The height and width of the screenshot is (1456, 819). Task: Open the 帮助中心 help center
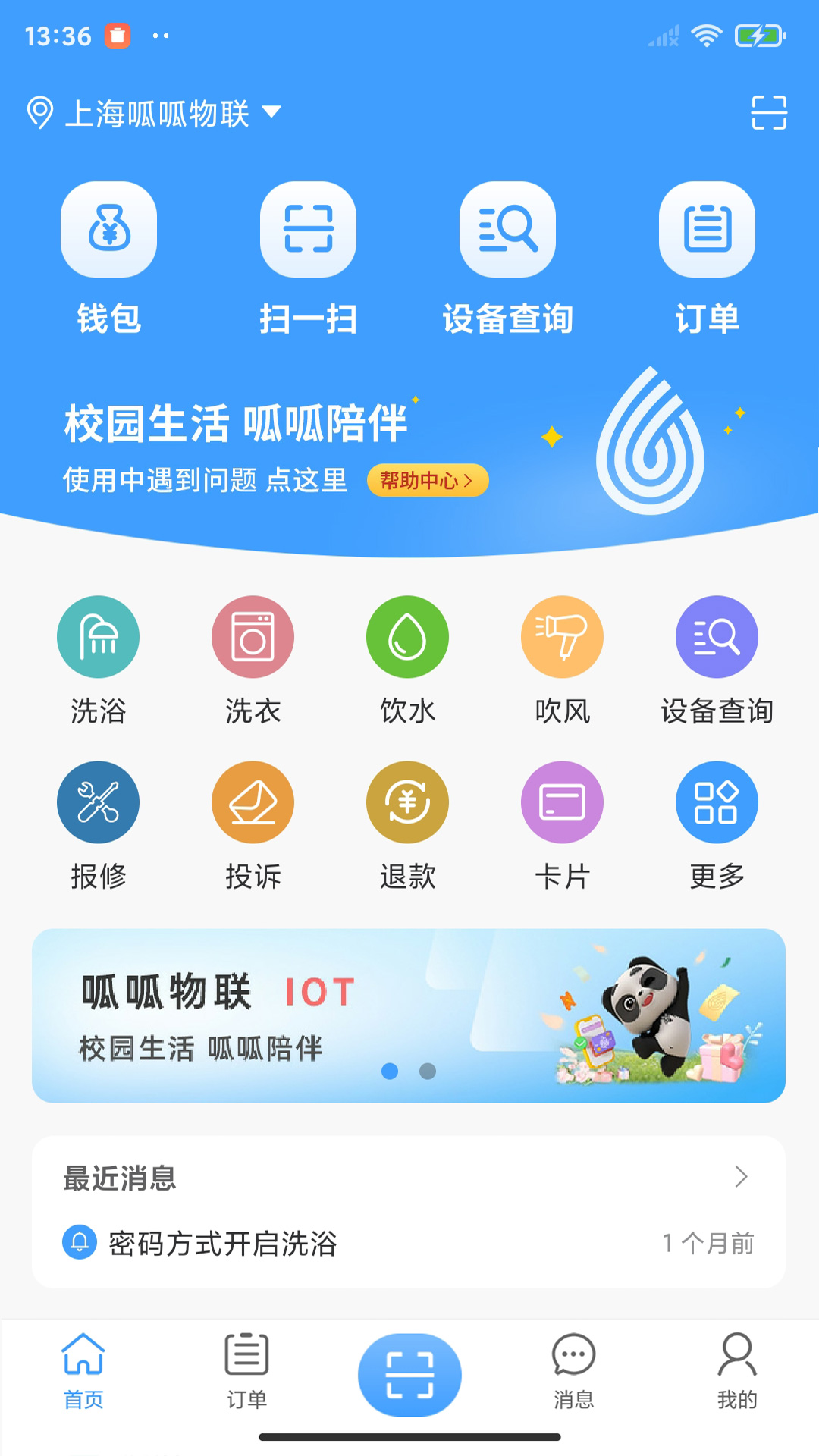(x=427, y=480)
